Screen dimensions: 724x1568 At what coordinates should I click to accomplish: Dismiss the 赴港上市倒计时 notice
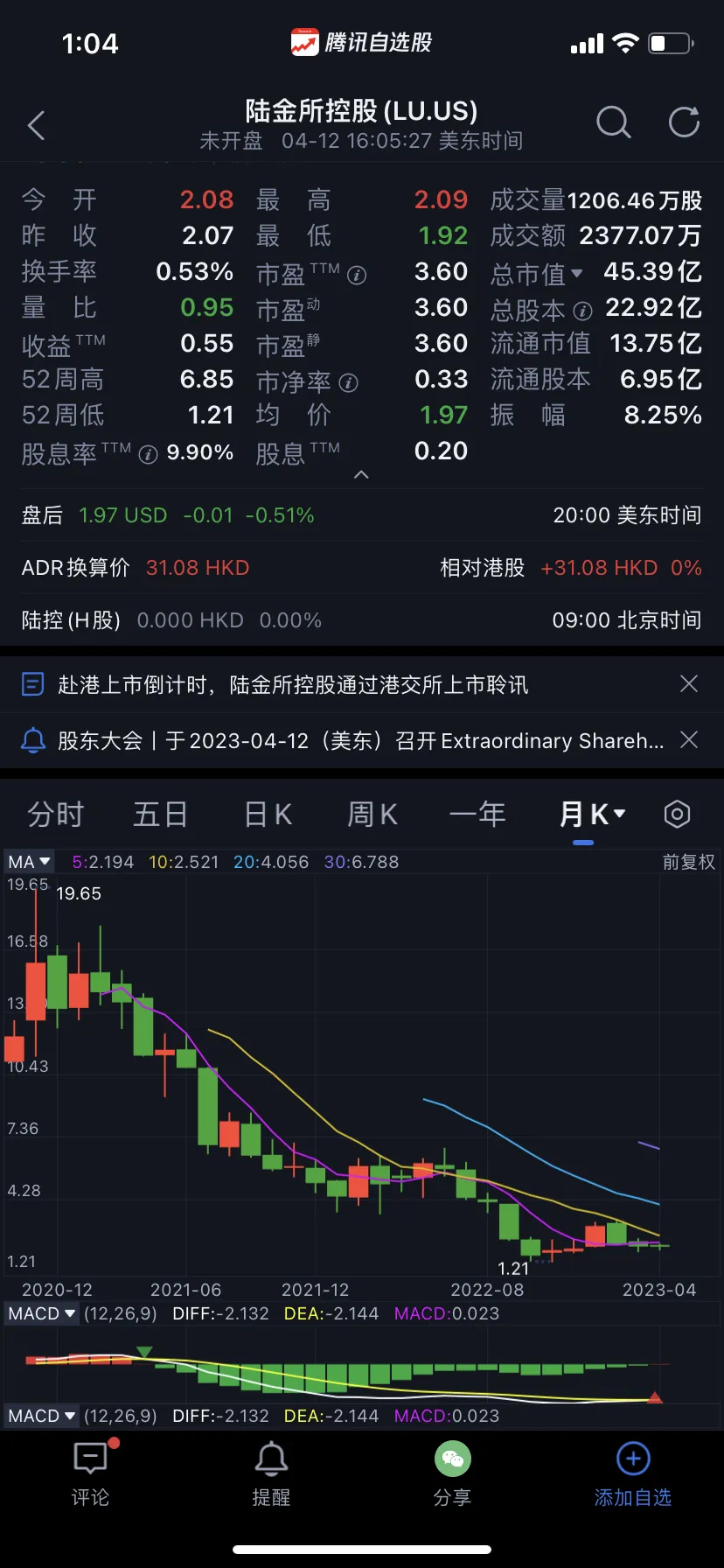(x=689, y=683)
